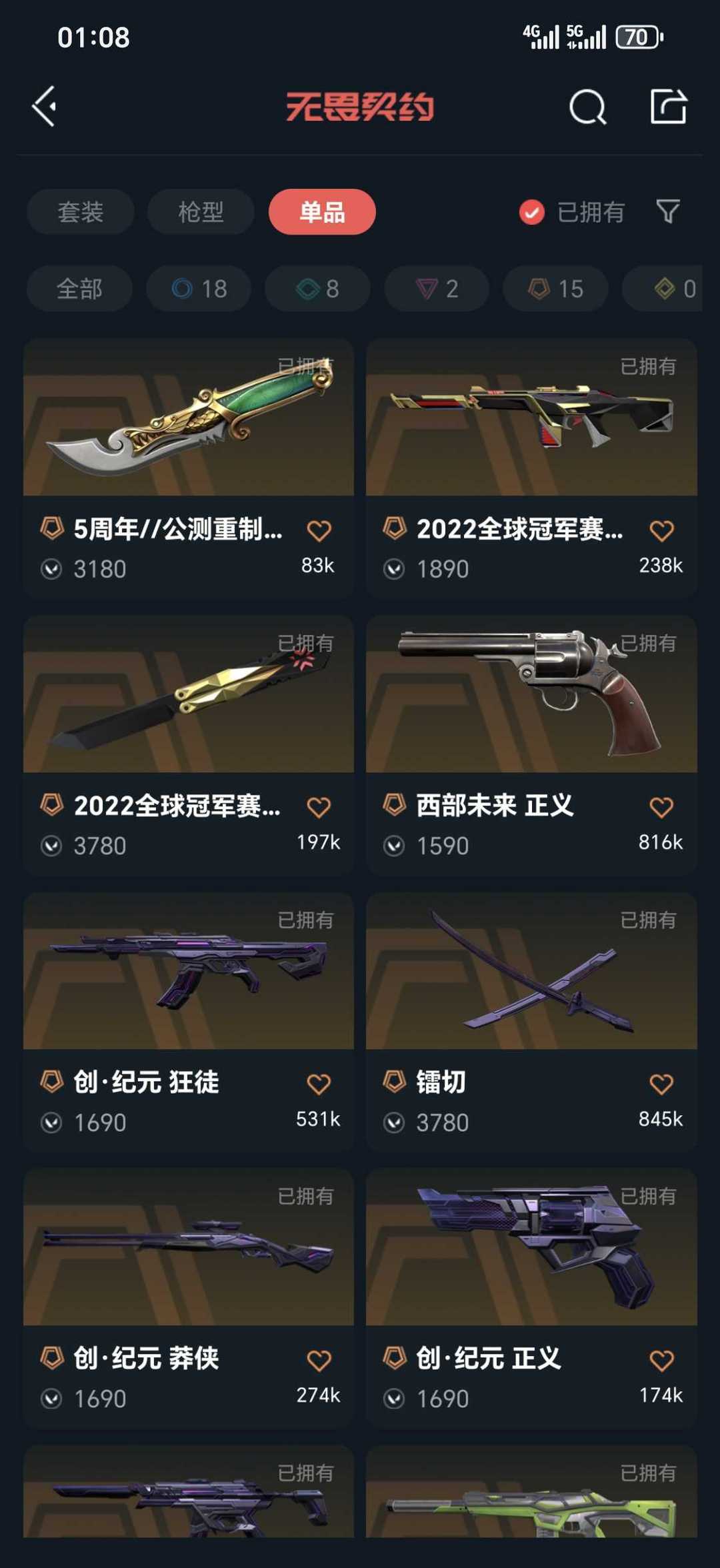The image size is (720, 1568).
Task: Tap the heart icon on 西部未来 正义
Action: coord(661,806)
